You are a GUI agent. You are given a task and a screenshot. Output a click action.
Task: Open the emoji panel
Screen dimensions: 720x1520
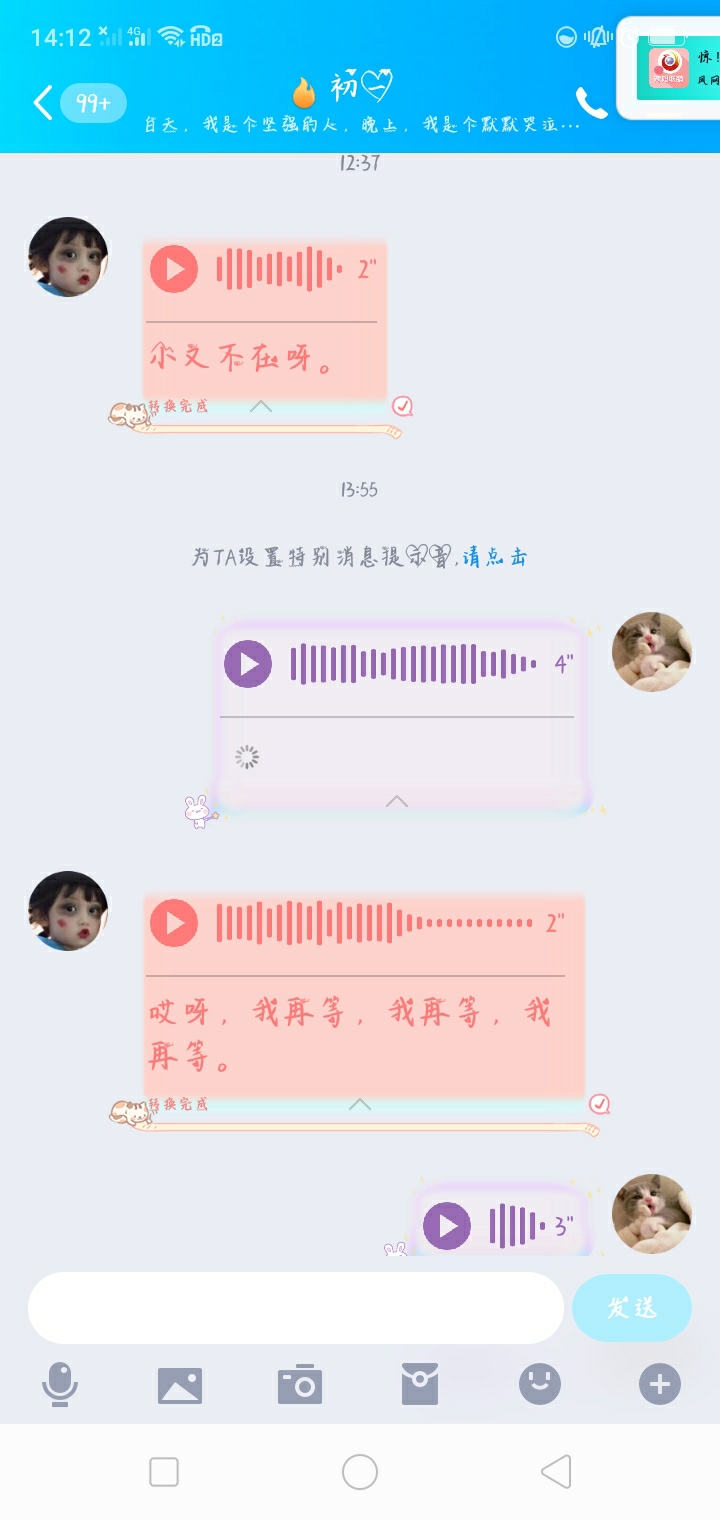click(x=540, y=1385)
